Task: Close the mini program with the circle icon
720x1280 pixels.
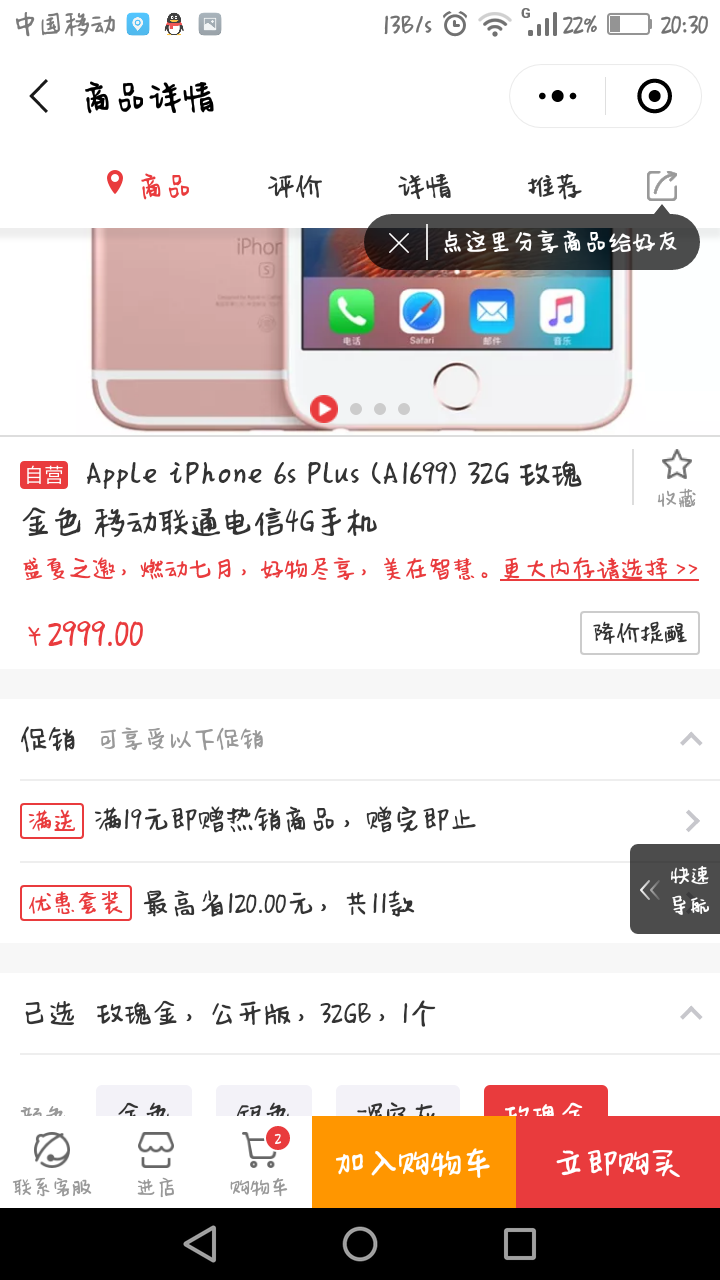Action: 654,96
